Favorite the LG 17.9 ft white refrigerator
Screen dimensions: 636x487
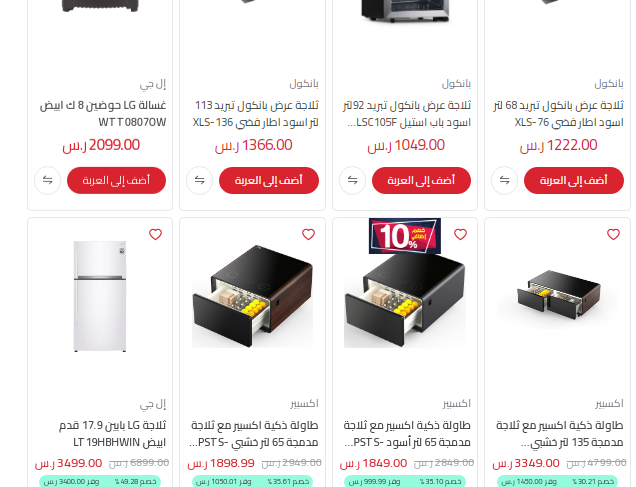click(x=155, y=235)
